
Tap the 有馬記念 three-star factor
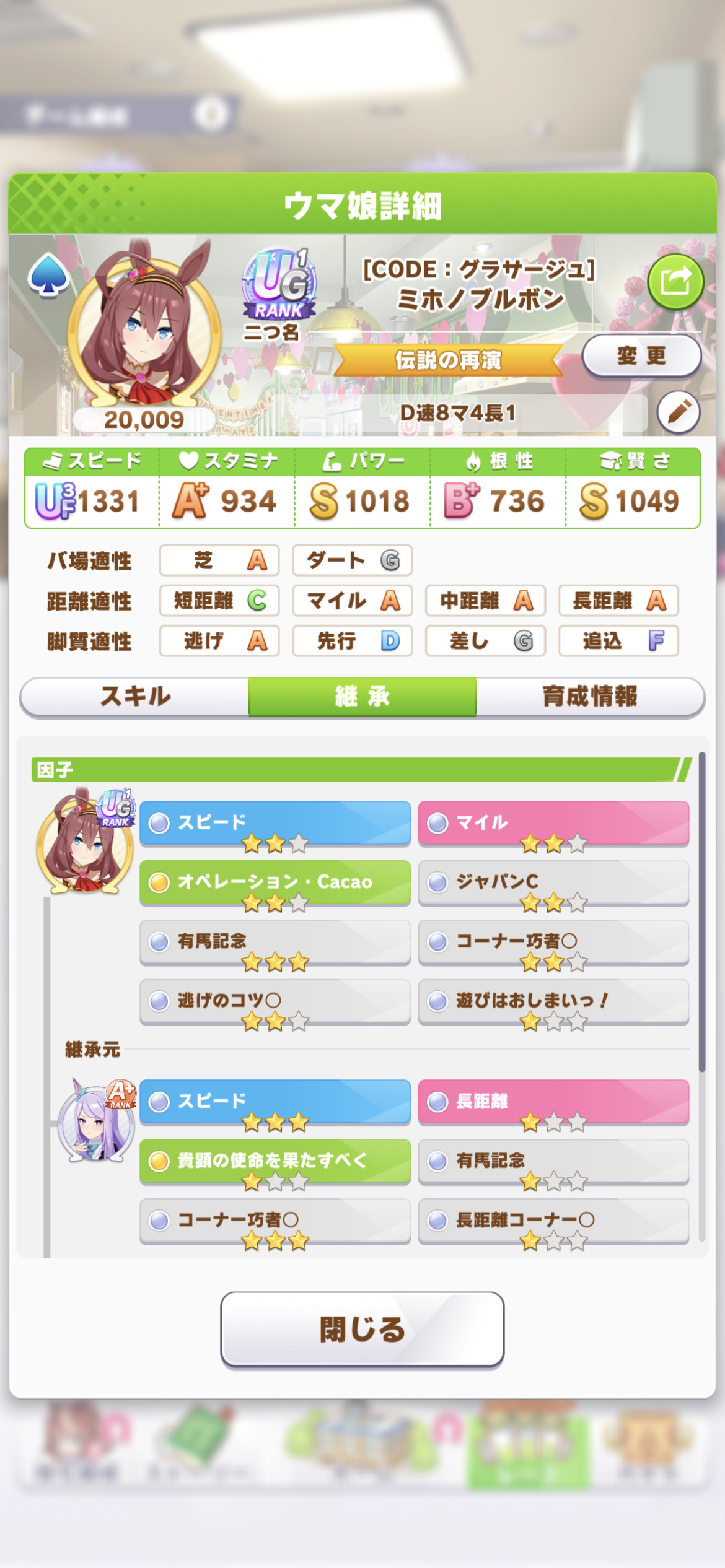(x=275, y=942)
